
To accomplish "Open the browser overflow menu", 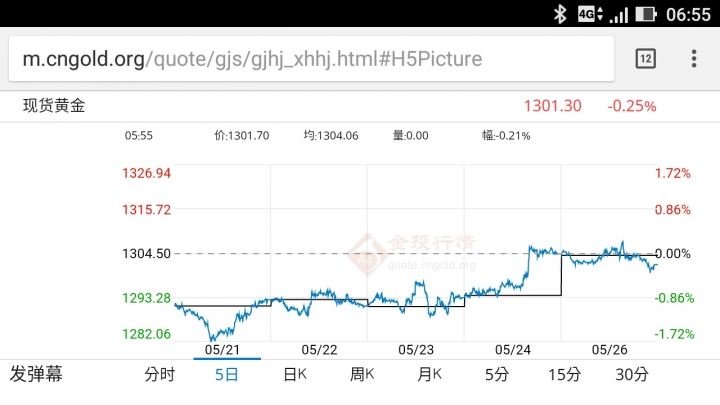I will click(694, 58).
